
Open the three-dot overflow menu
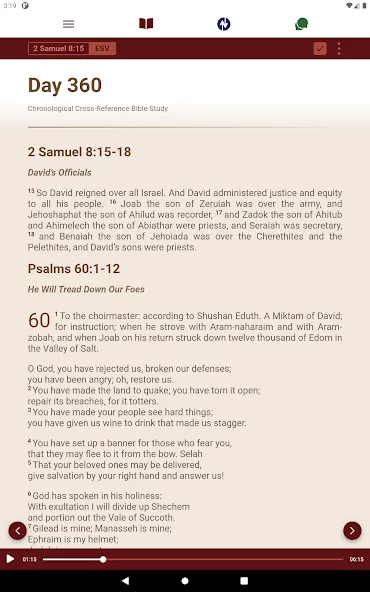tap(339, 48)
